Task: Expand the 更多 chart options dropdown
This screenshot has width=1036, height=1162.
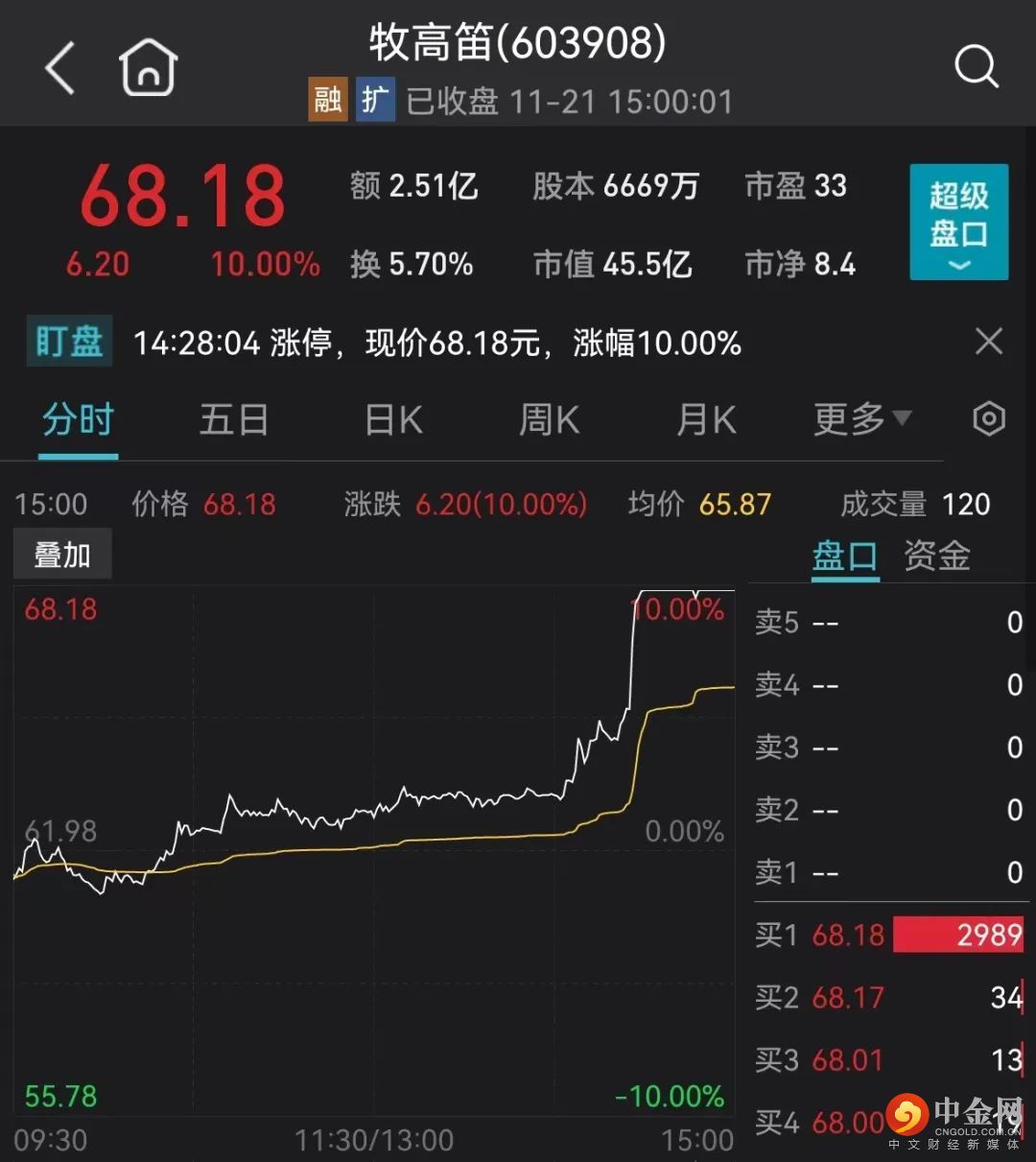Action: (x=861, y=418)
